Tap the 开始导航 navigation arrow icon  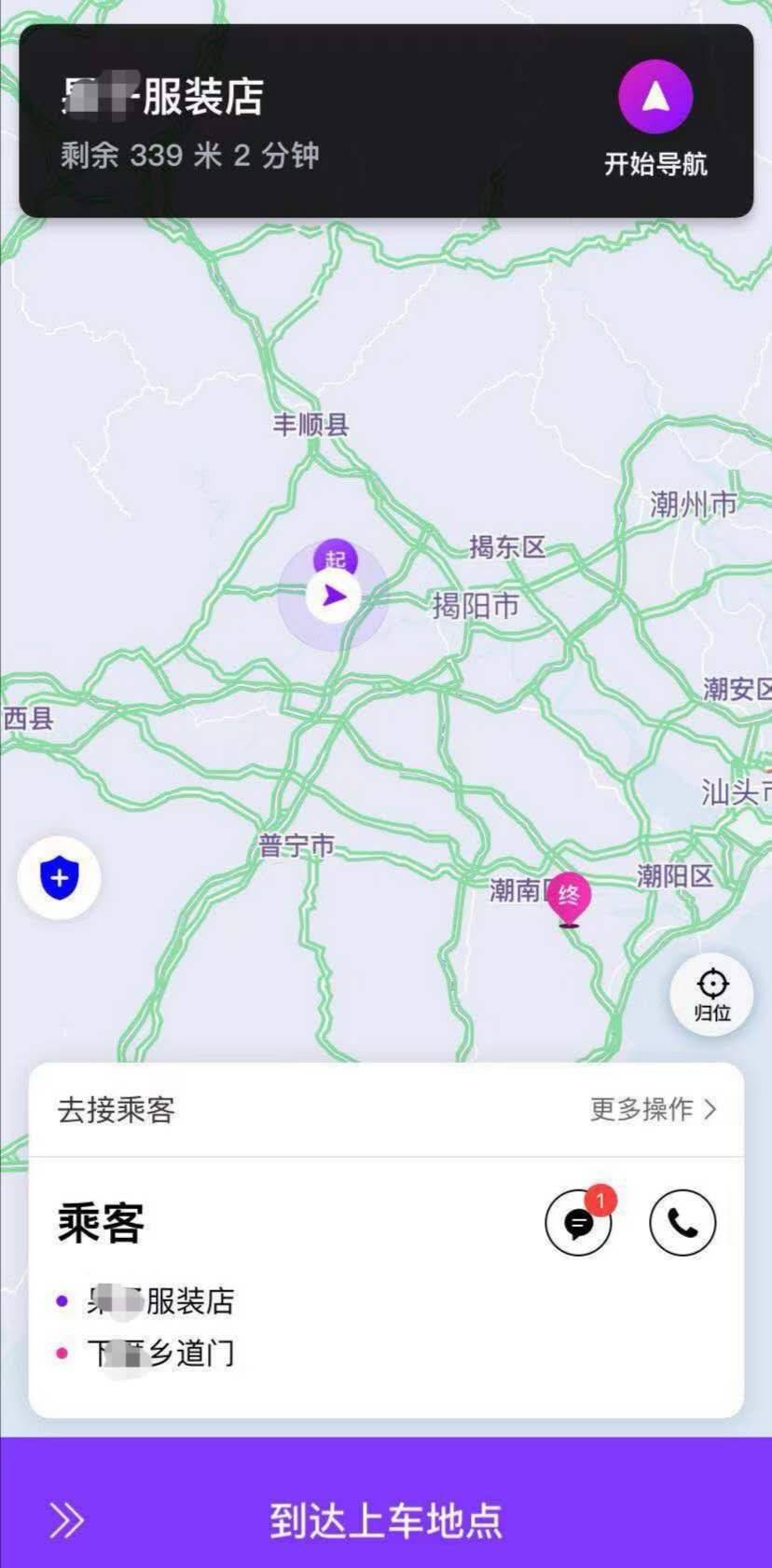point(655,96)
